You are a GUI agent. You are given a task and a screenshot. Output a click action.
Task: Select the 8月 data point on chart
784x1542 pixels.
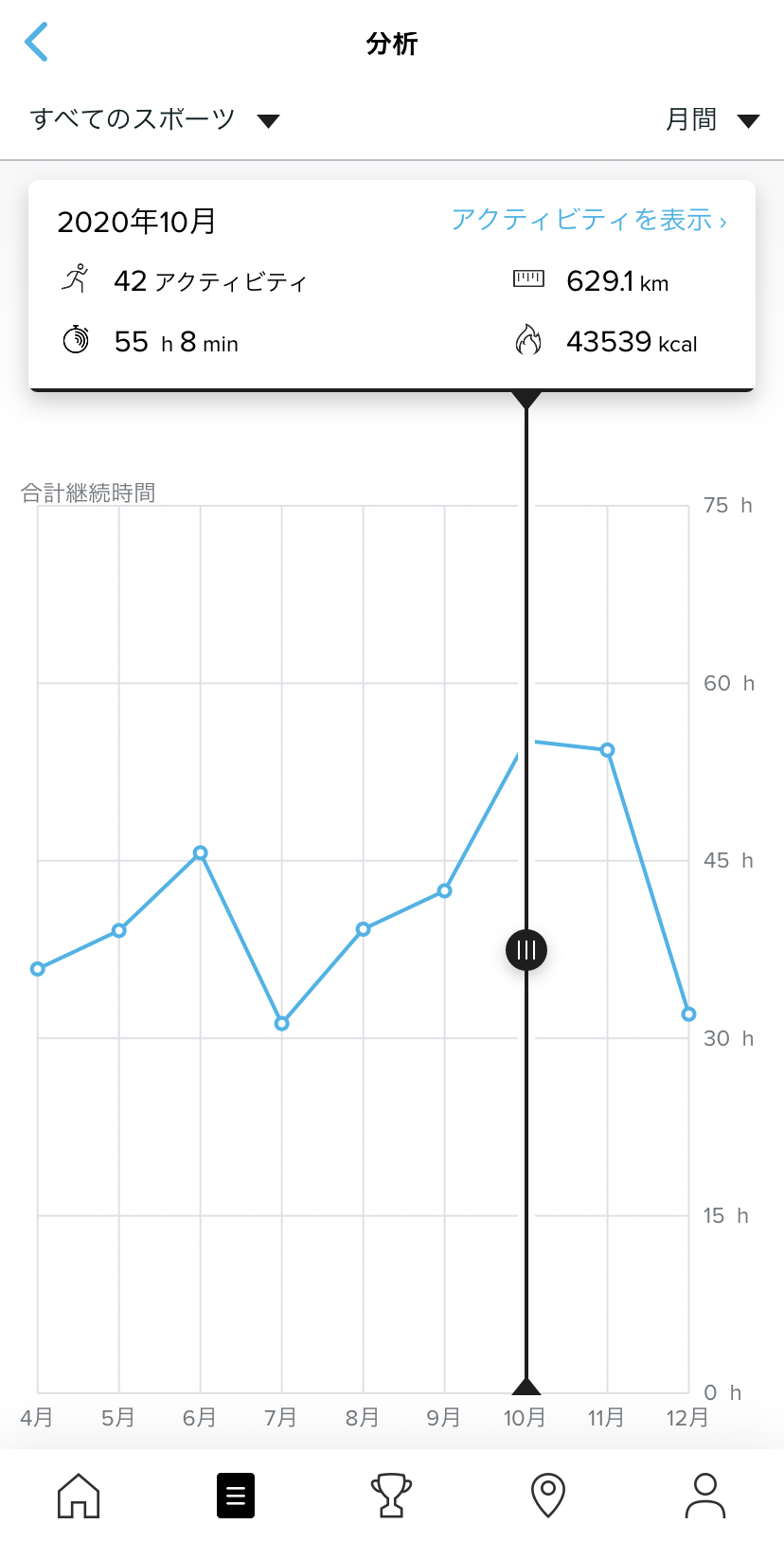pyautogui.click(x=363, y=929)
